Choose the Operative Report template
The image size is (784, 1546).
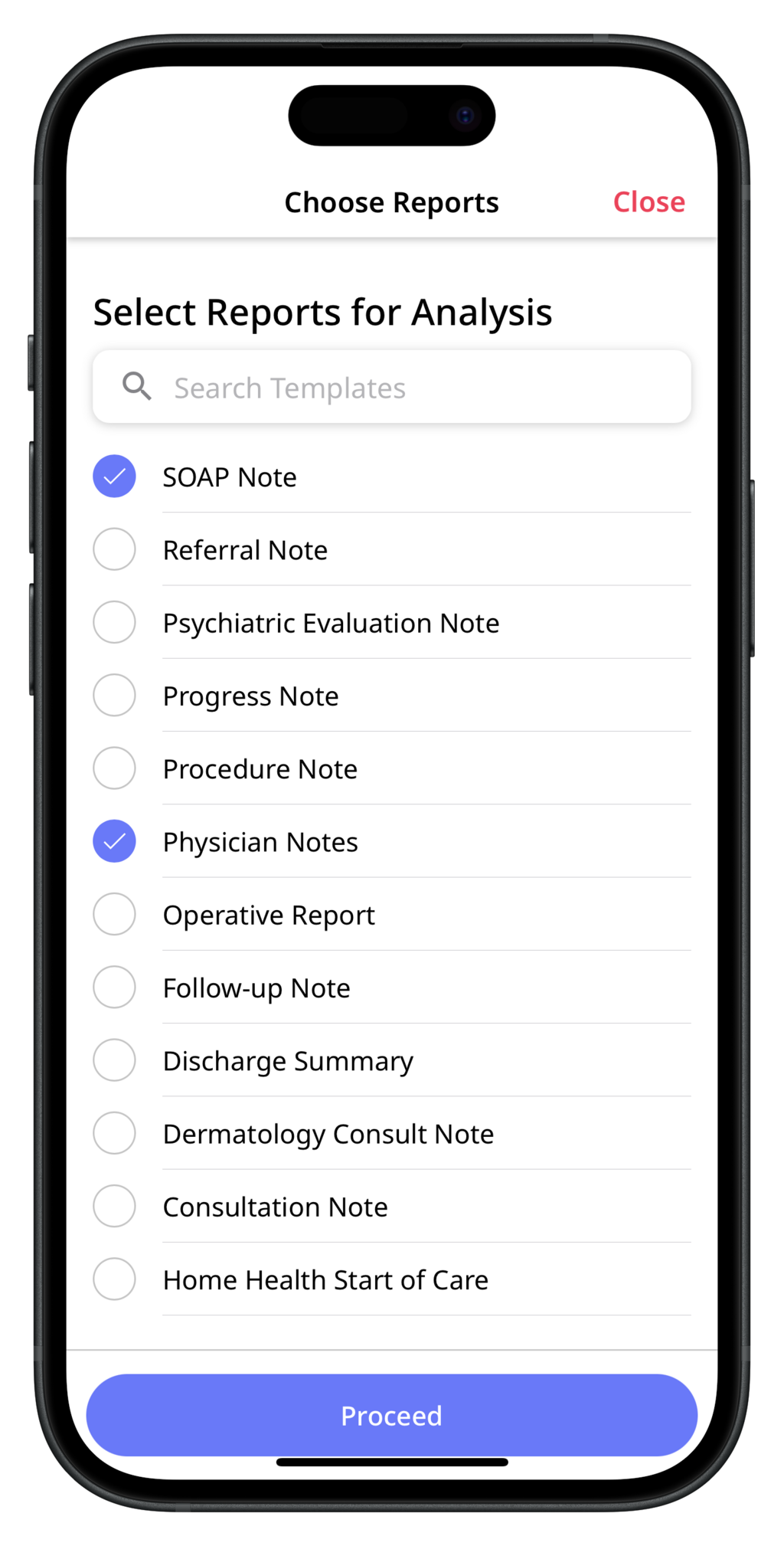[114, 914]
